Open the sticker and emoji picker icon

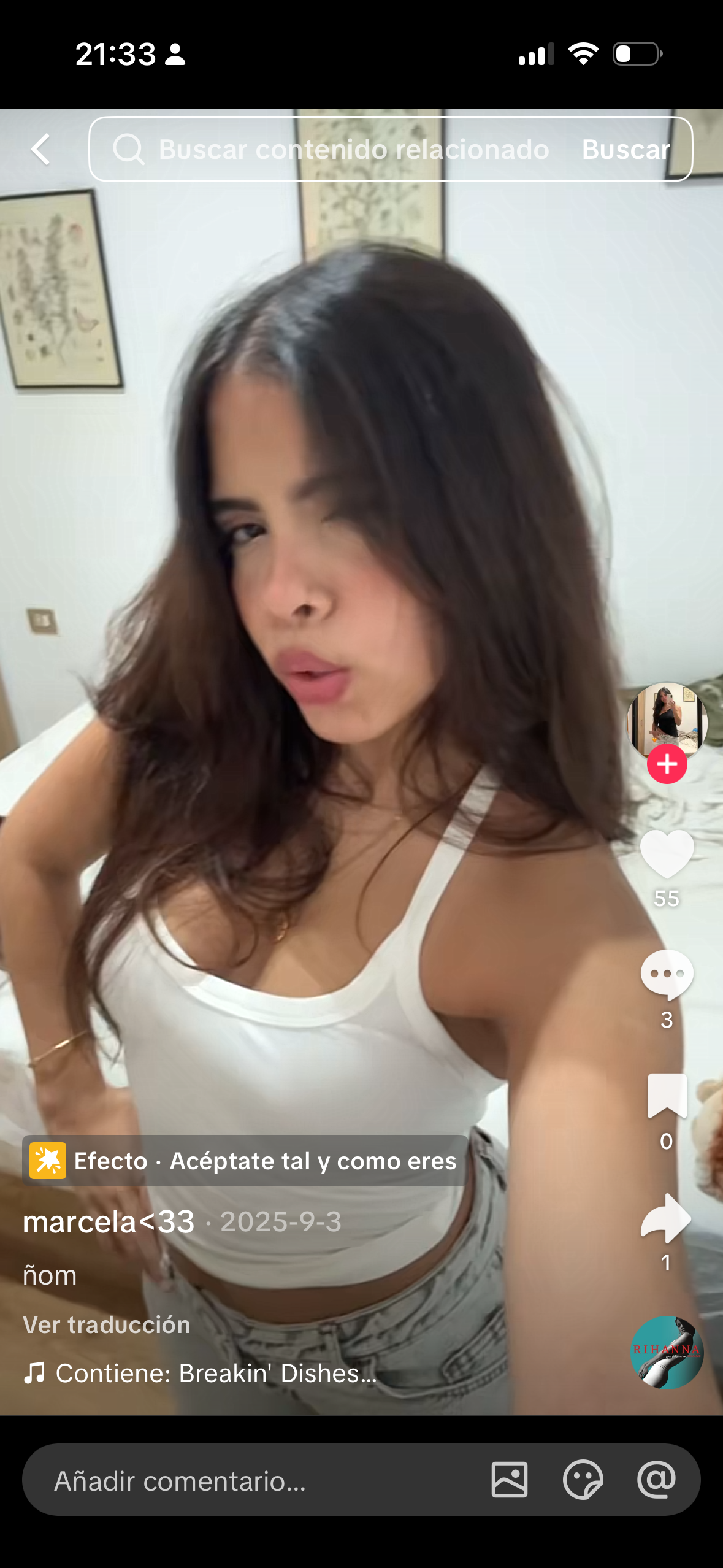[583, 1480]
